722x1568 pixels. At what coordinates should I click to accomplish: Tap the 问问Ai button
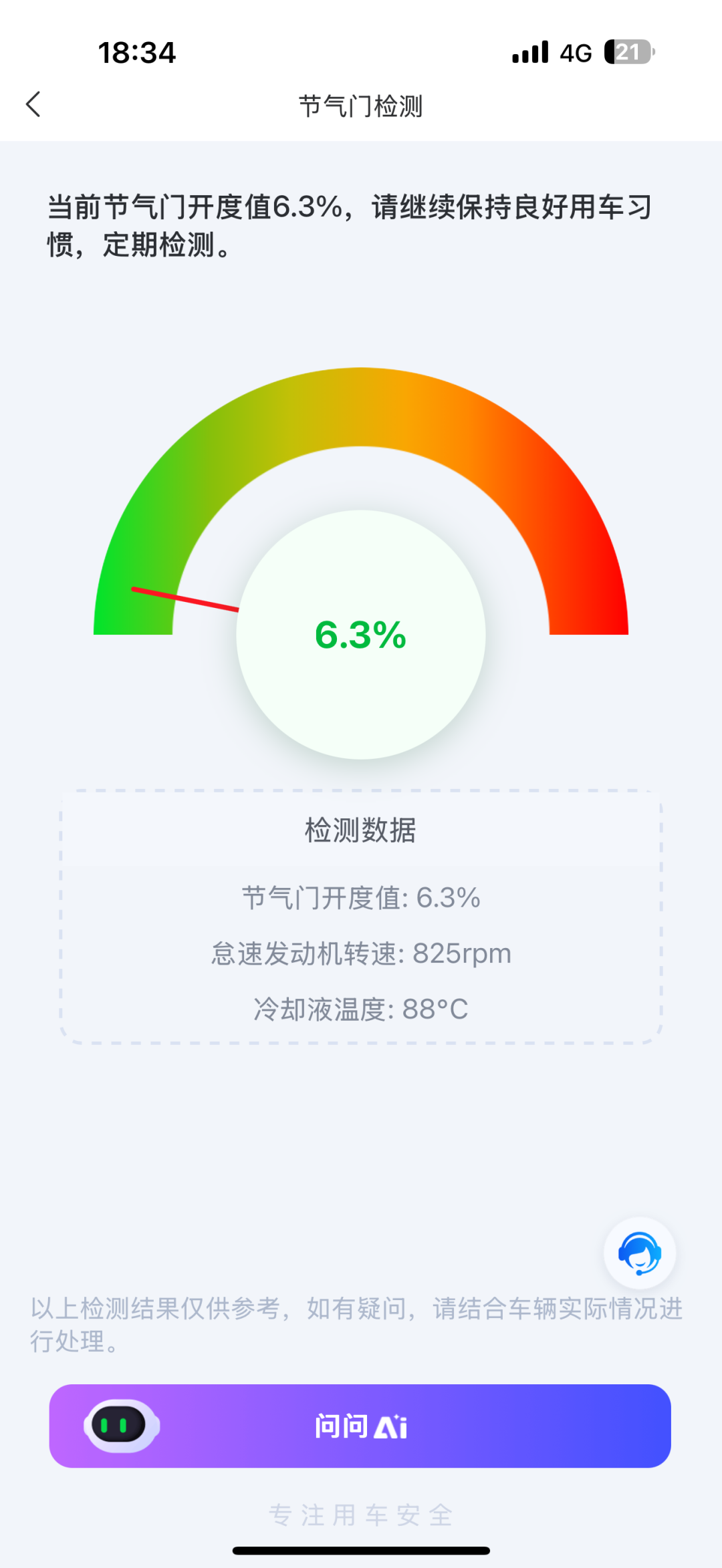(360, 1426)
